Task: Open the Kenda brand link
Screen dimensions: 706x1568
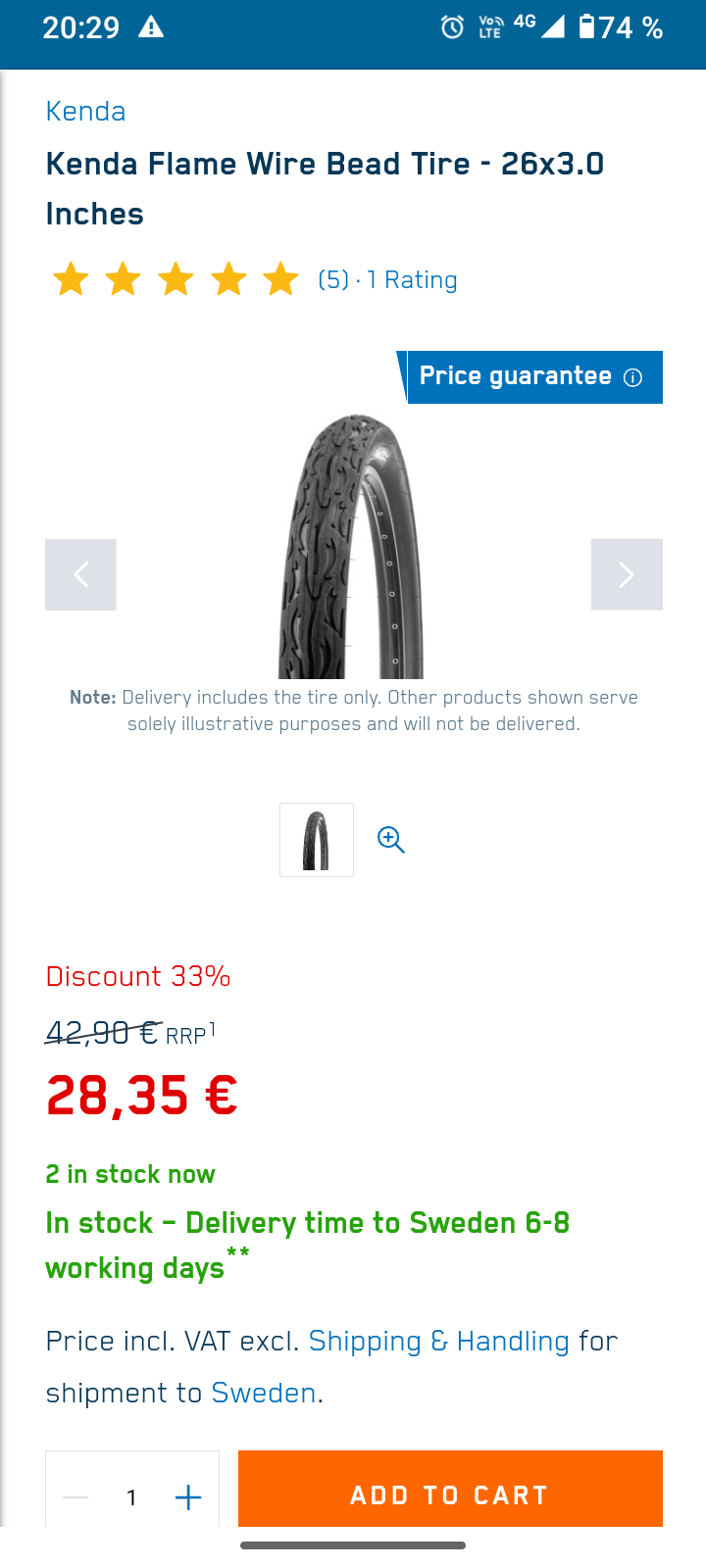Action: 85,112
